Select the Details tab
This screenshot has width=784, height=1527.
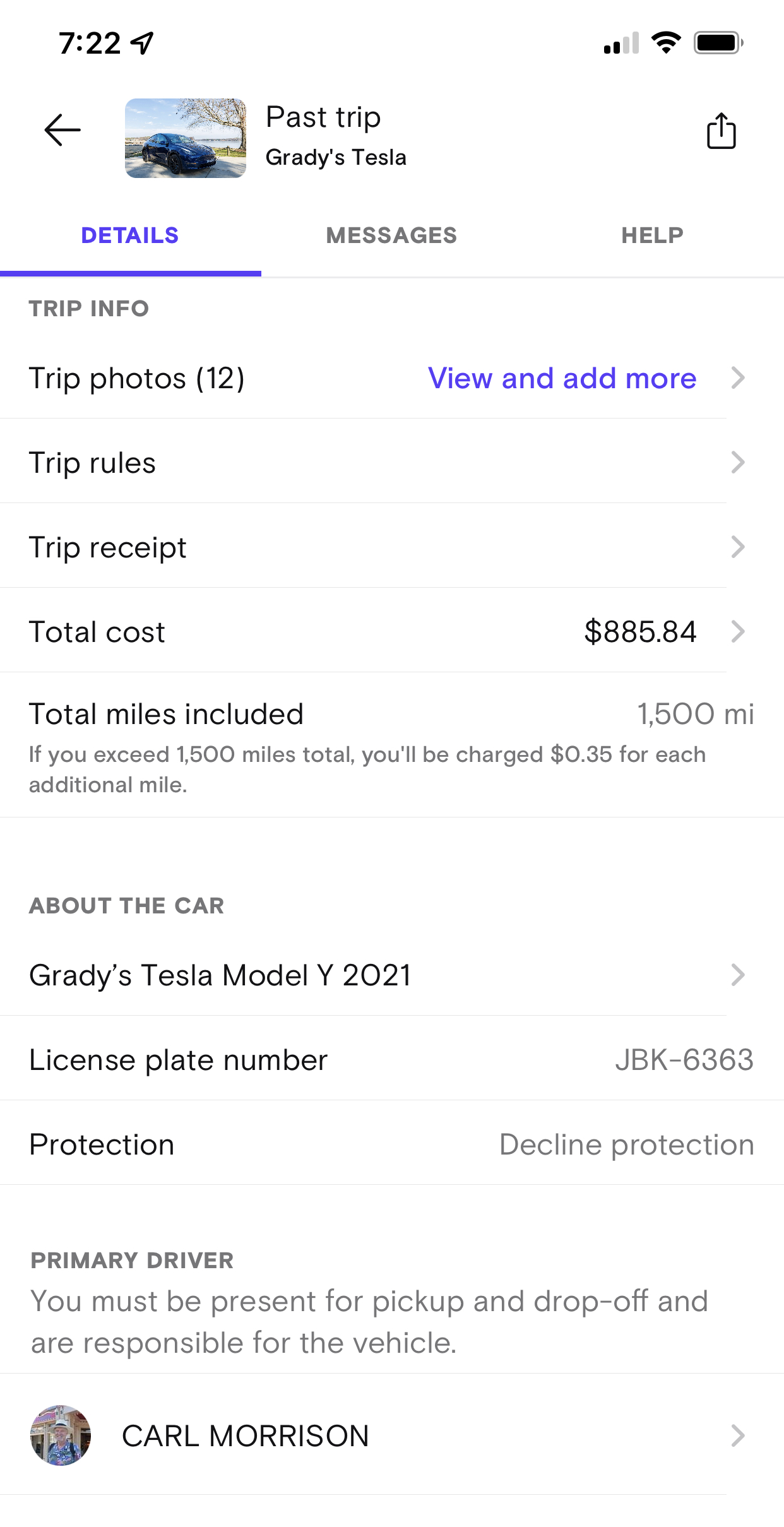click(130, 235)
